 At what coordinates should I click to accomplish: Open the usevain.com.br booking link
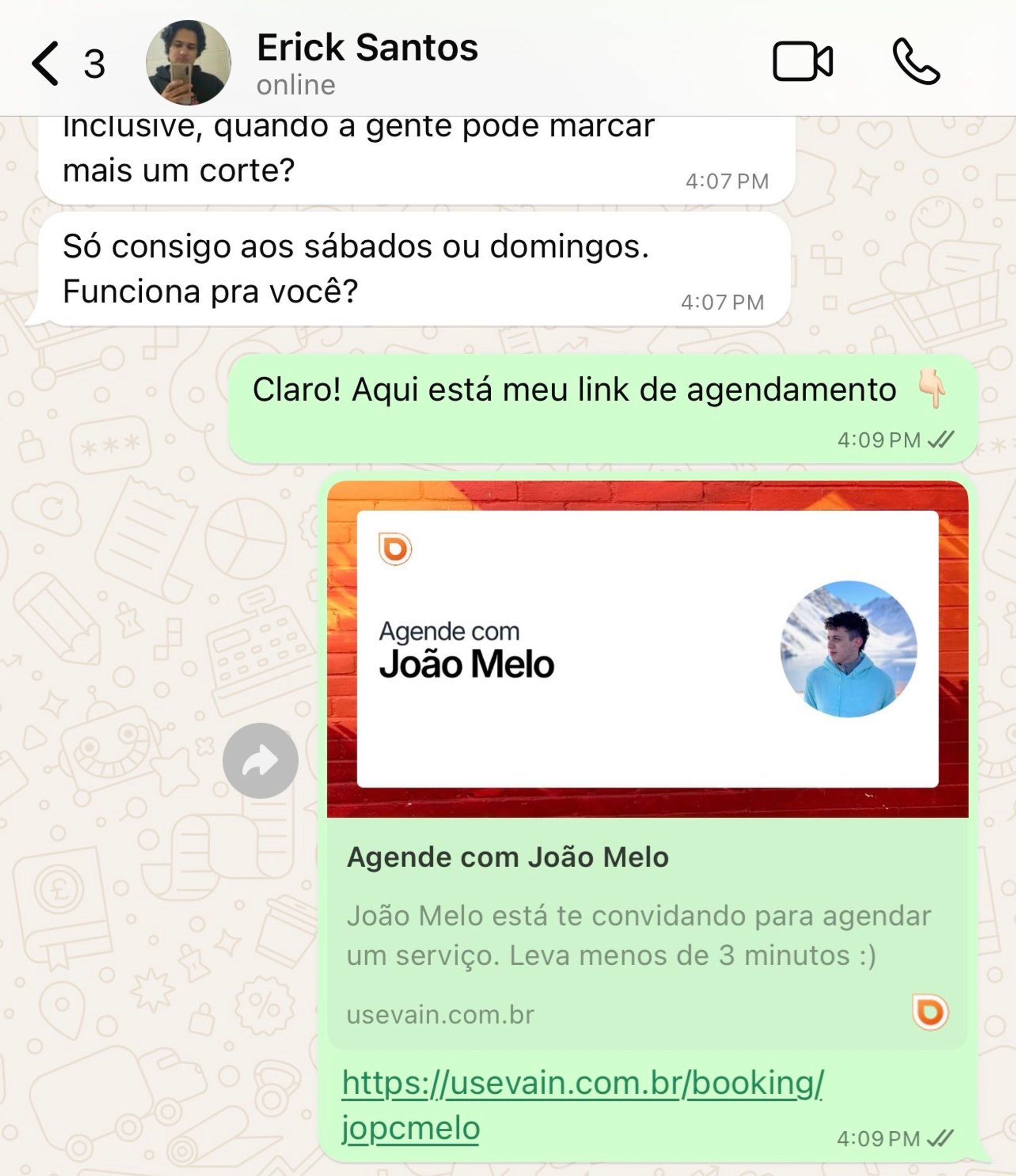pyautogui.click(x=582, y=1105)
